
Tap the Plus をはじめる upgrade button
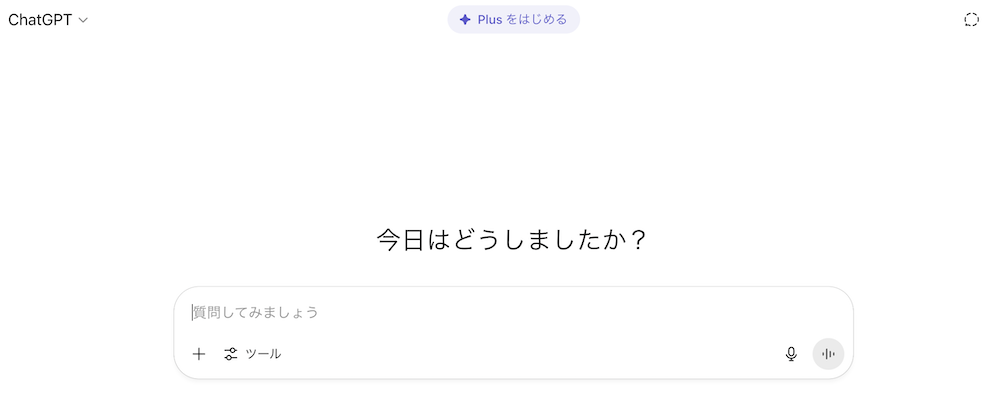tap(513, 19)
